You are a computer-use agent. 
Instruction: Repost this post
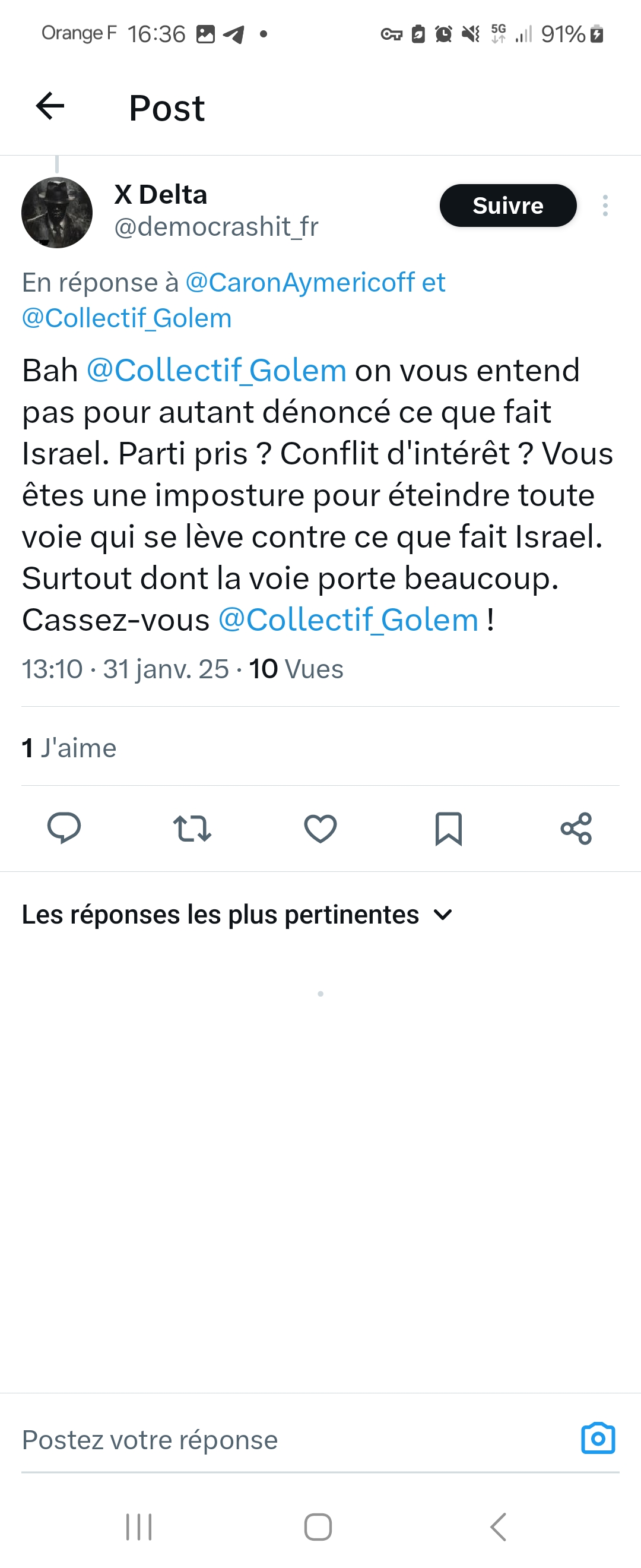click(x=192, y=828)
